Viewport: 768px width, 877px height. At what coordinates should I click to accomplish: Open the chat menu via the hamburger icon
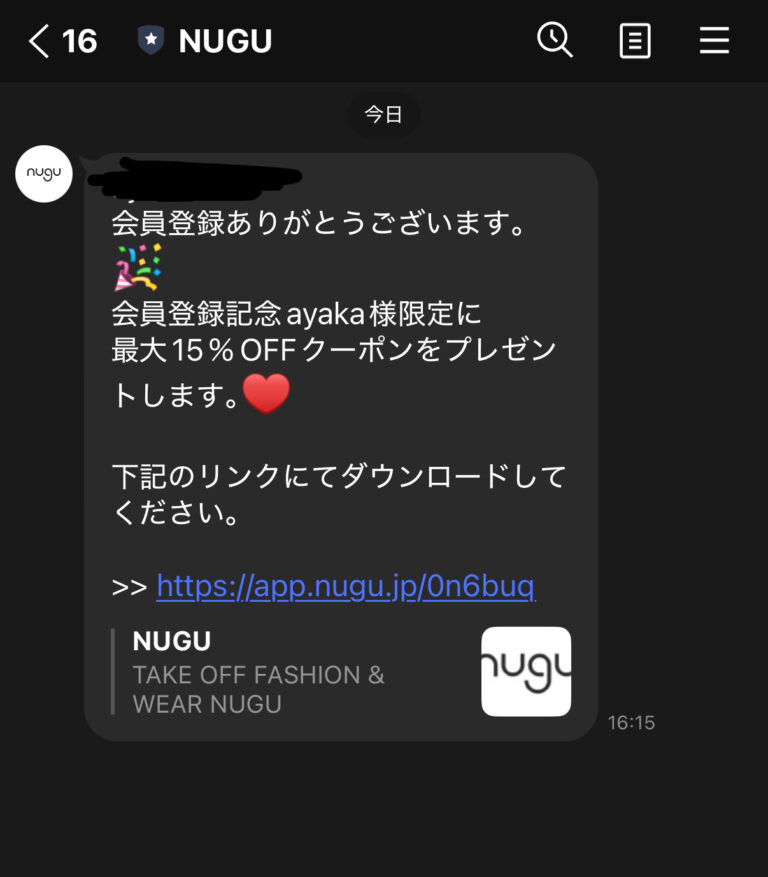[714, 40]
